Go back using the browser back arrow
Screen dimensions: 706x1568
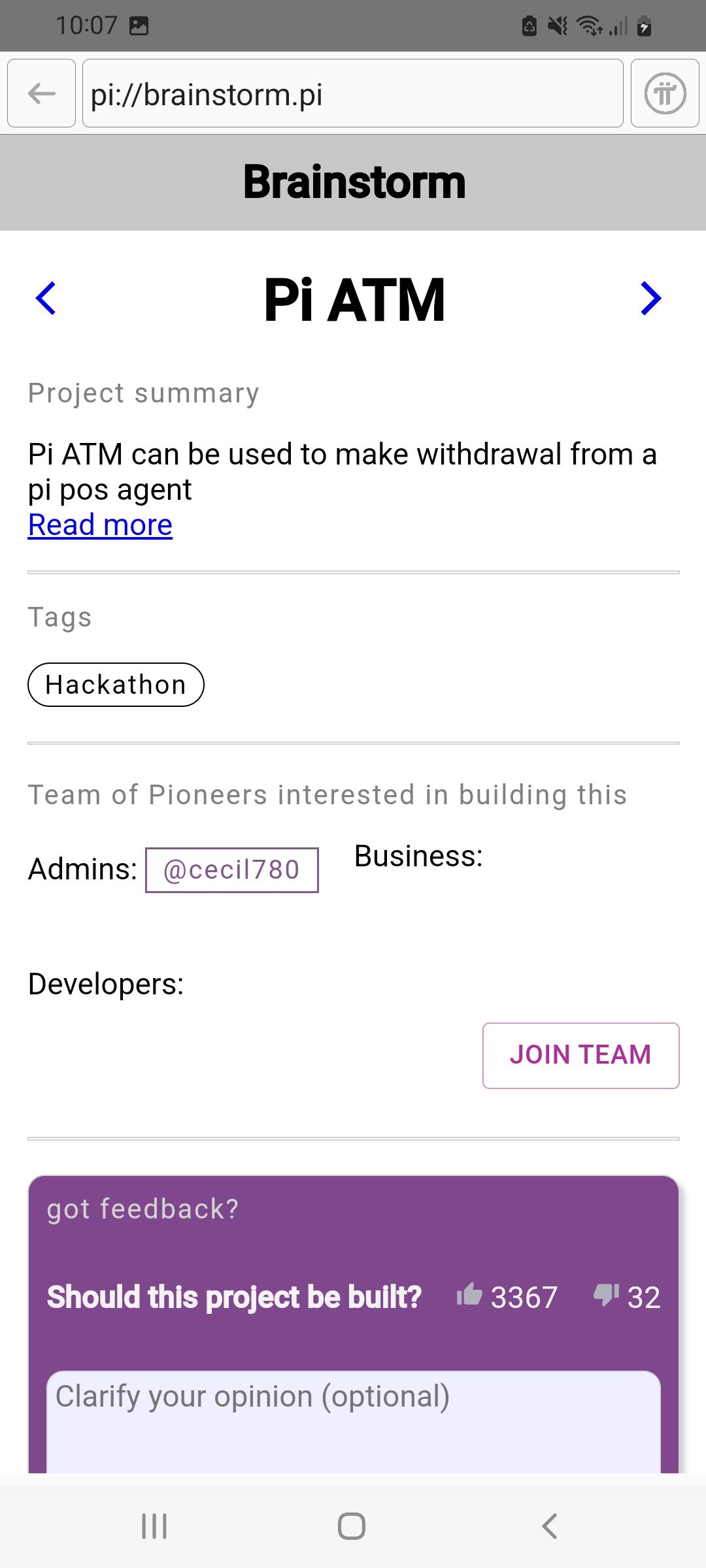point(42,93)
